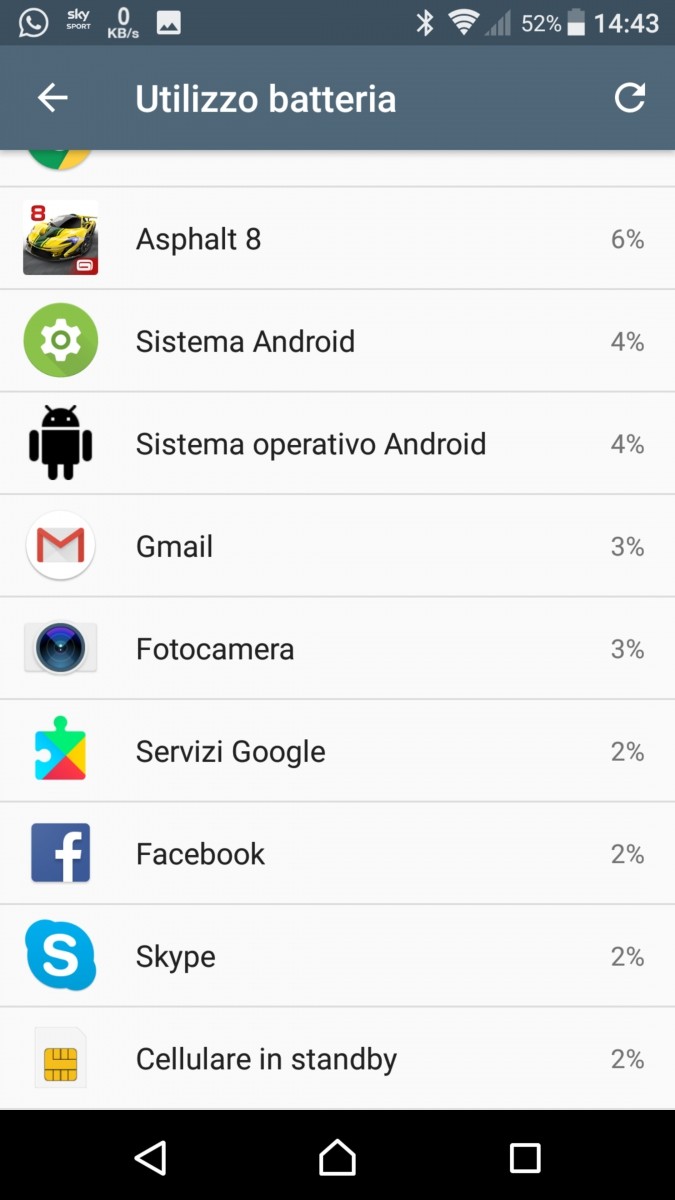Tap the Servizi Google row
The height and width of the screenshot is (1200, 675).
coord(337,751)
